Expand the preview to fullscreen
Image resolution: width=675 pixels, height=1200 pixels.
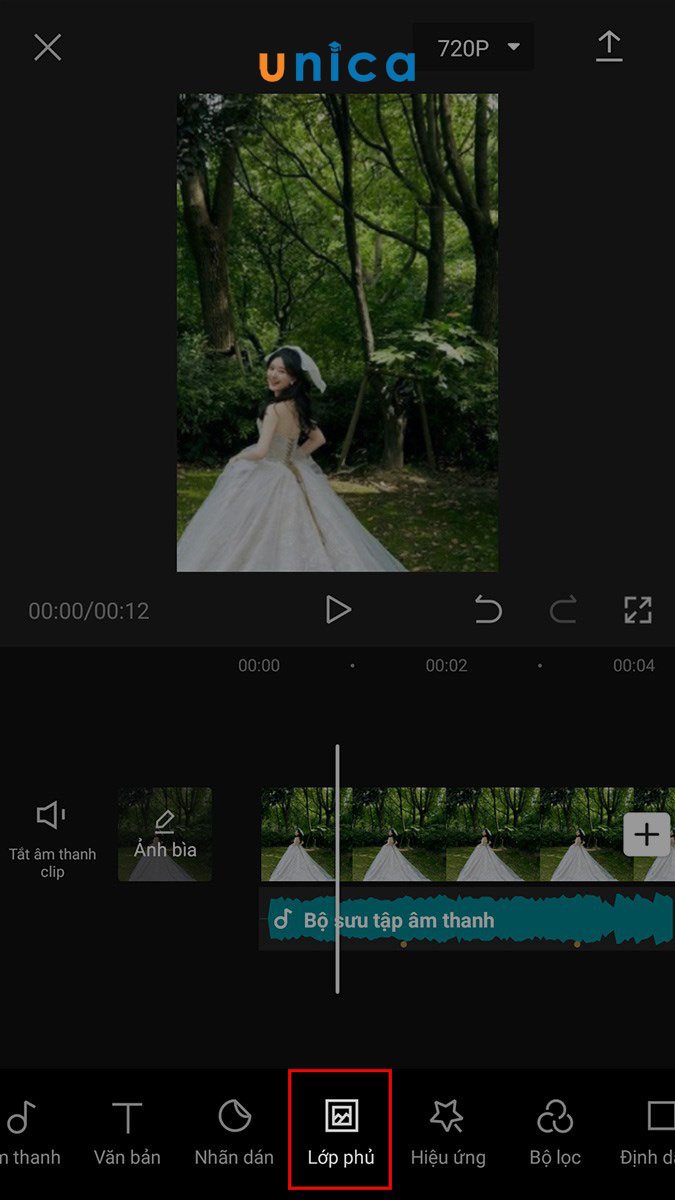tap(637, 609)
